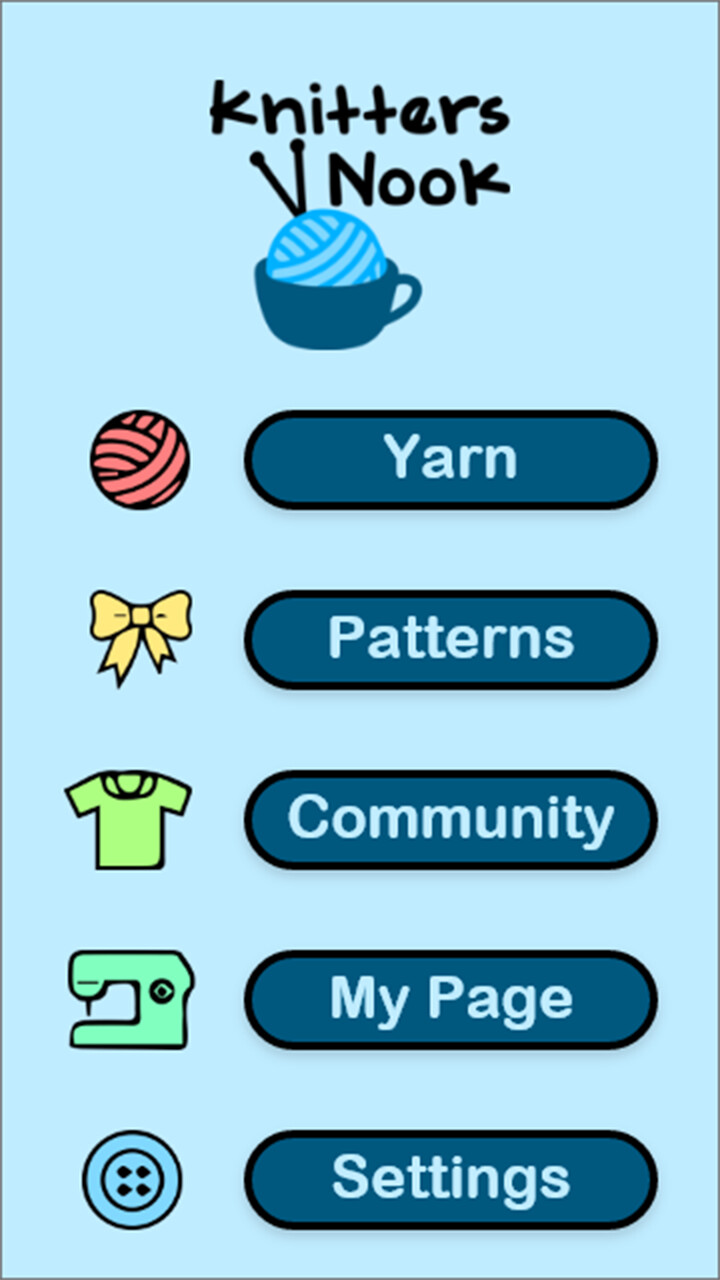Select the red yarn ball icon
The height and width of the screenshot is (1280, 720).
142,459
